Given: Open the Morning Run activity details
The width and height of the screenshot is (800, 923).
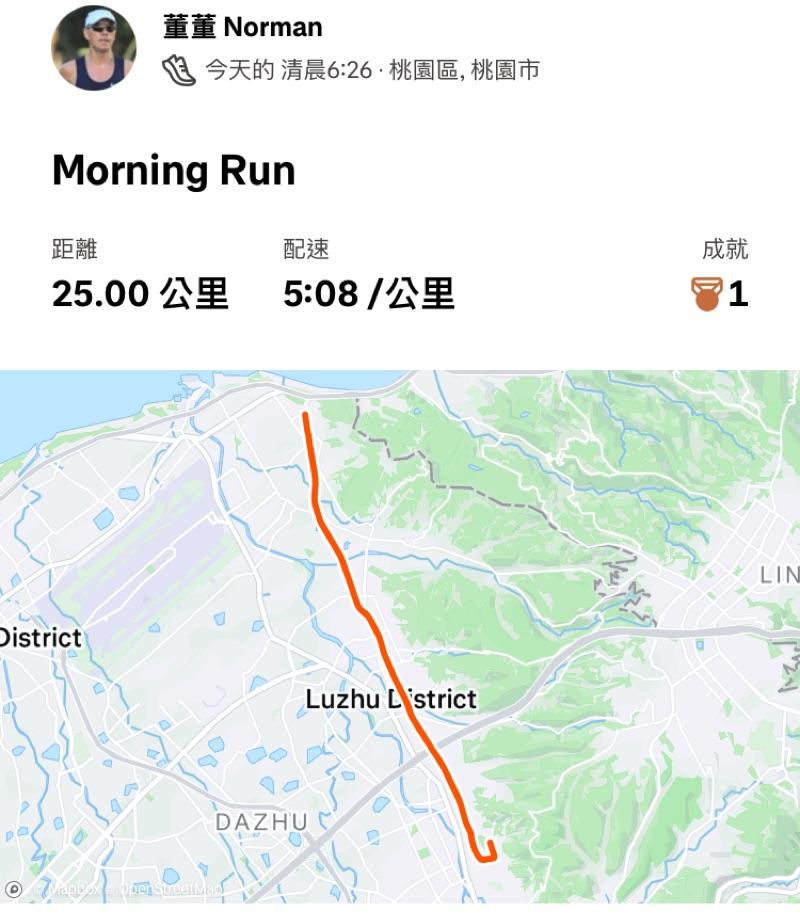Looking at the screenshot, I should (x=173, y=171).
